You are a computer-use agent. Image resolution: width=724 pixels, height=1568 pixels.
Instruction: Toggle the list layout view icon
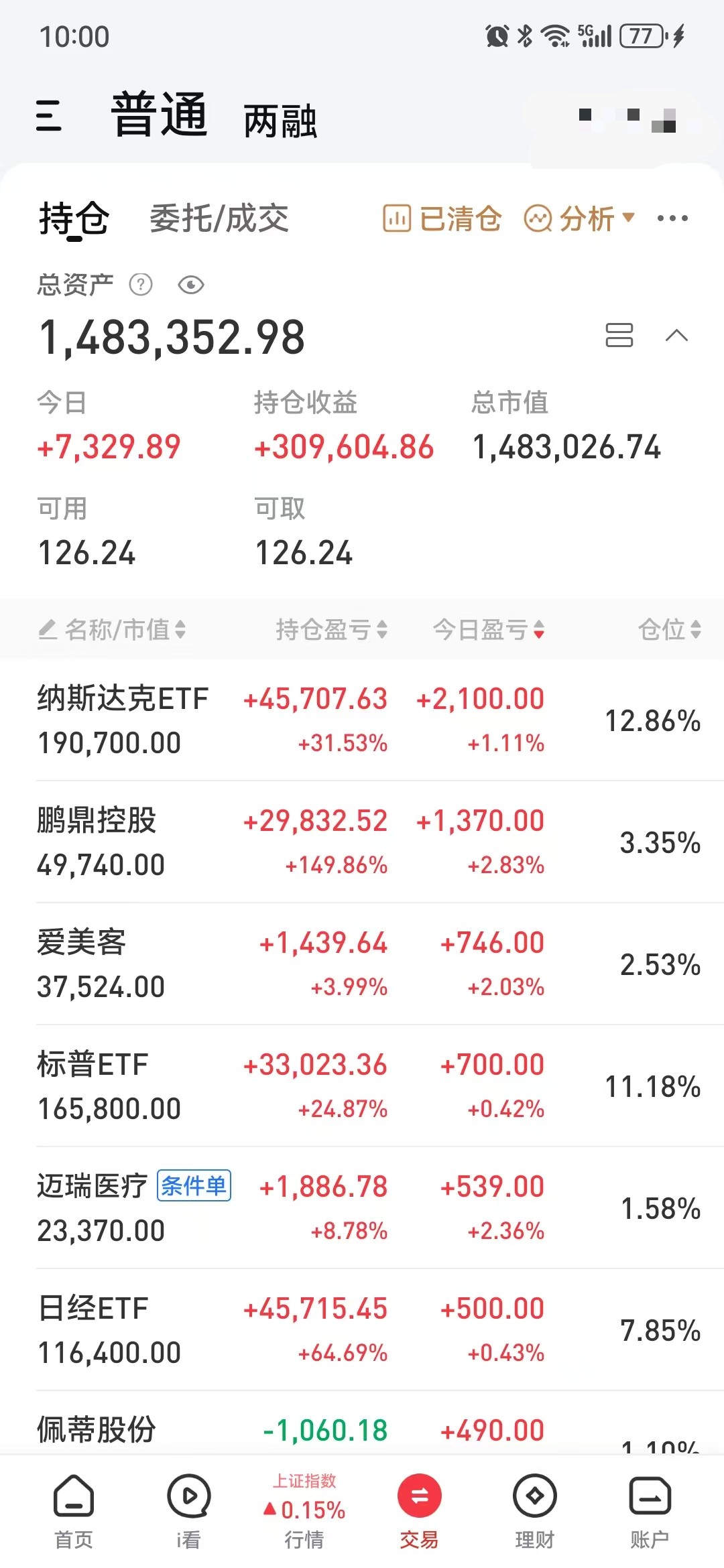pyautogui.click(x=619, y=335)
